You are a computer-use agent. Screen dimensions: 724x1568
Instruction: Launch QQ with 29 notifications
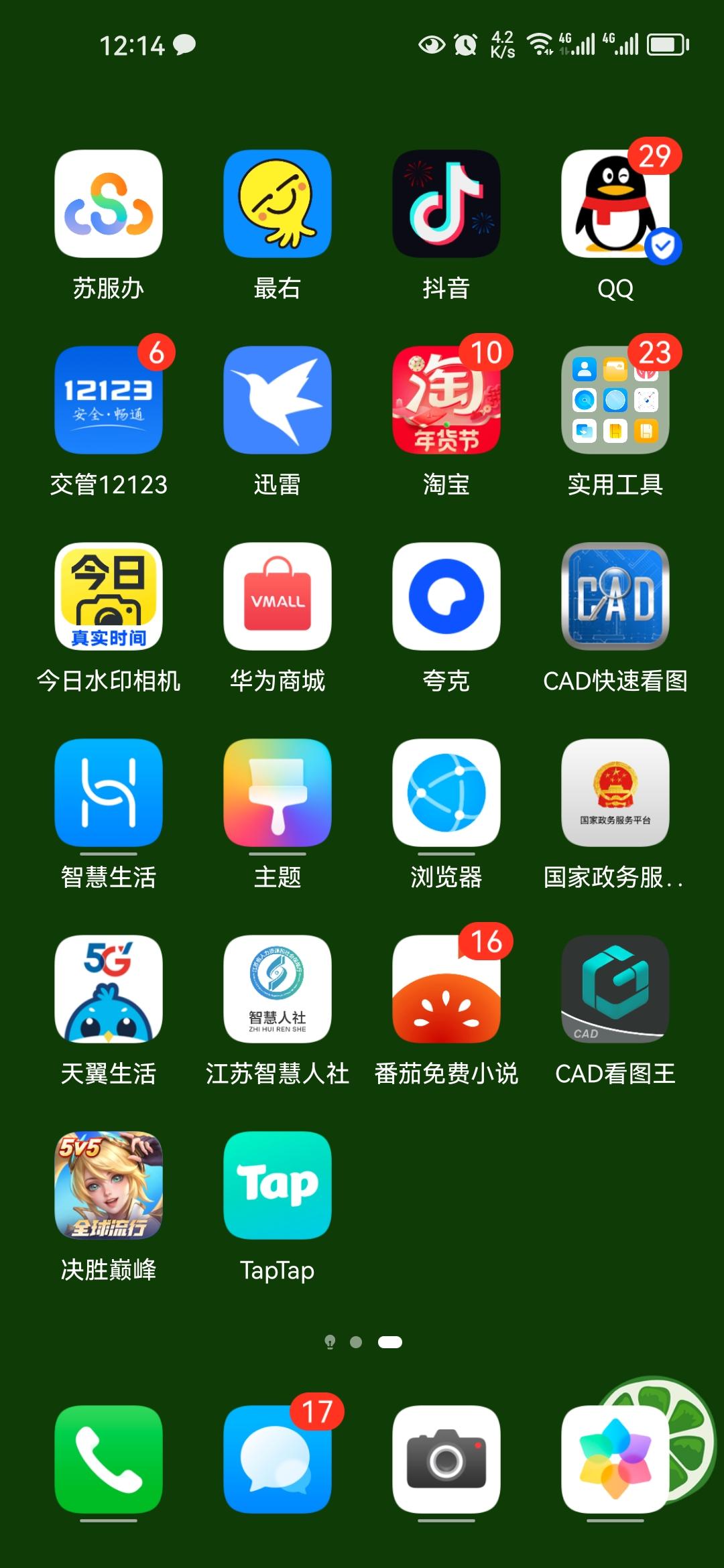(615, 204)
